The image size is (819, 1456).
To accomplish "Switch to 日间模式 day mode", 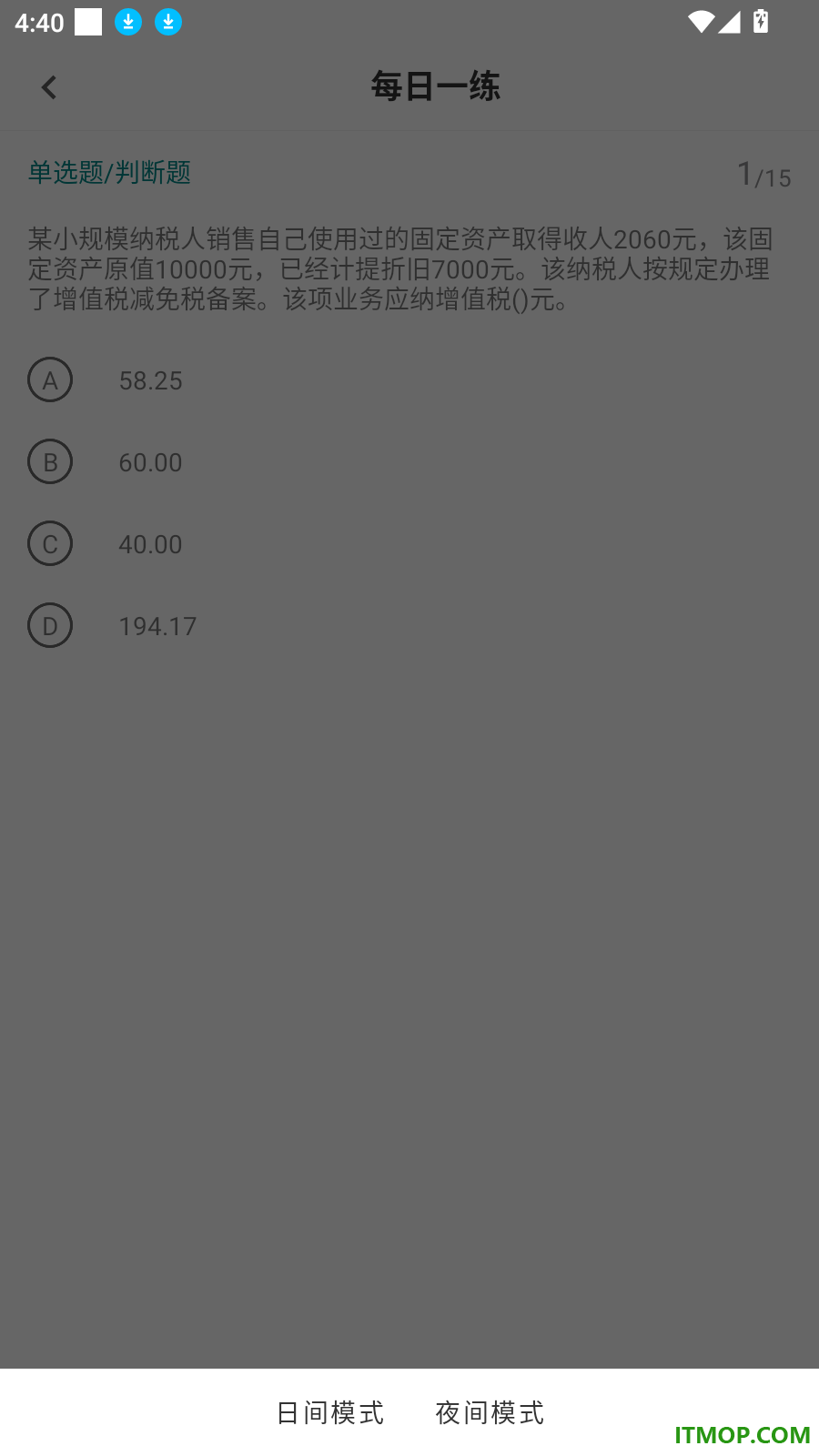I will 330,1412.
